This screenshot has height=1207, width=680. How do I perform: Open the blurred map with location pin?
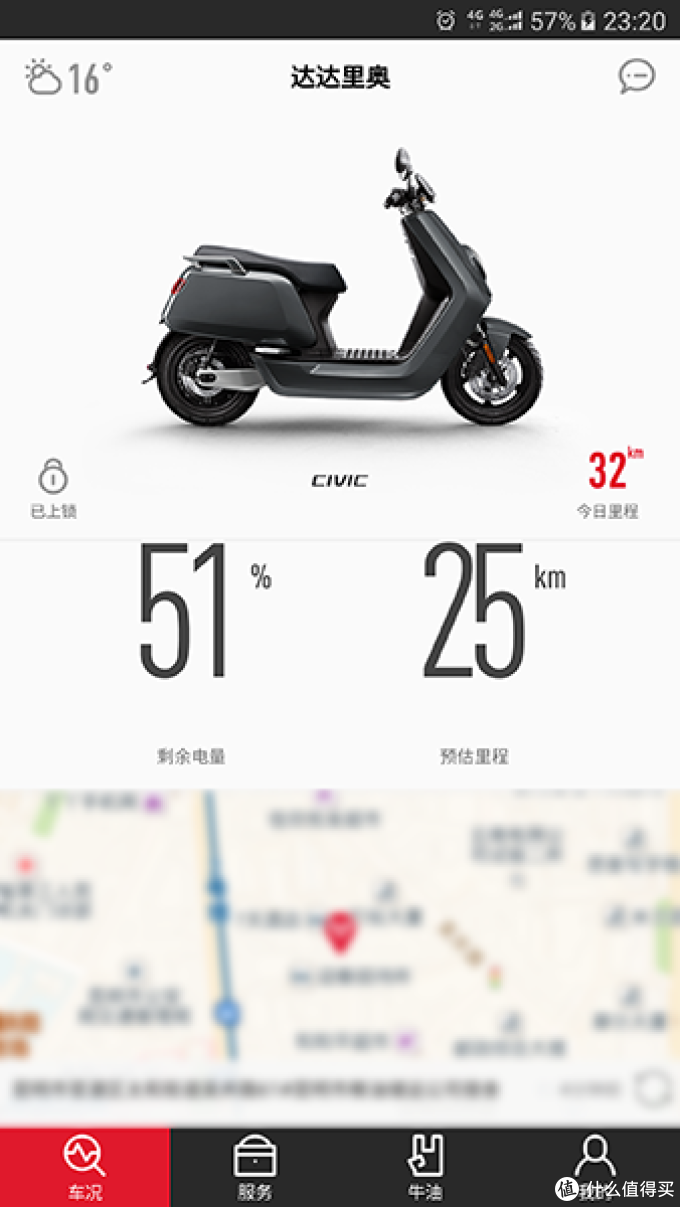click(339, 930)
